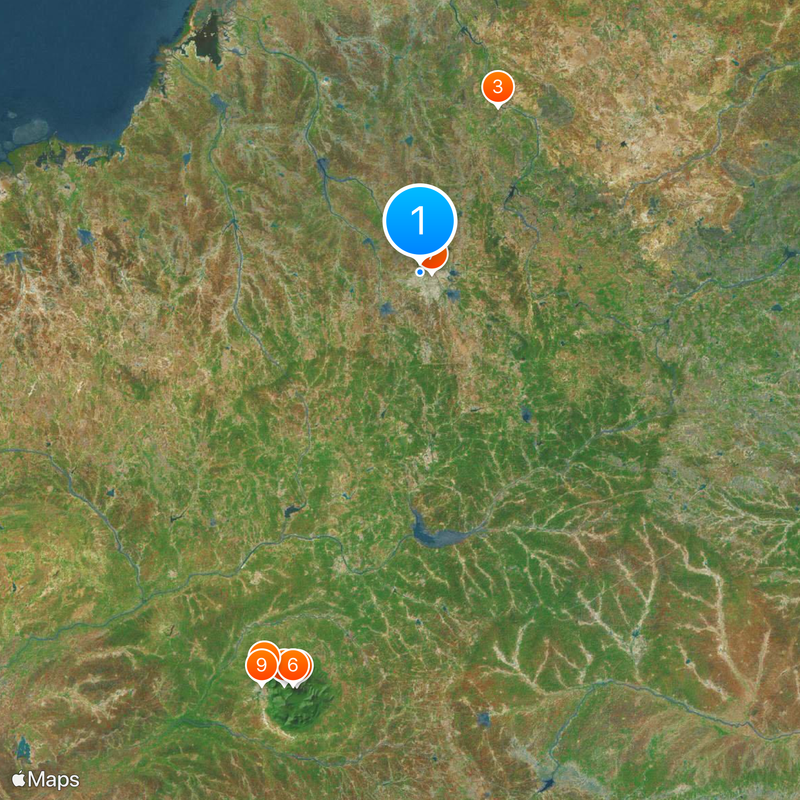The image size is (800, 800).
Task: Tap the orange pin numbered 9
Action: (x=261, y=663)
